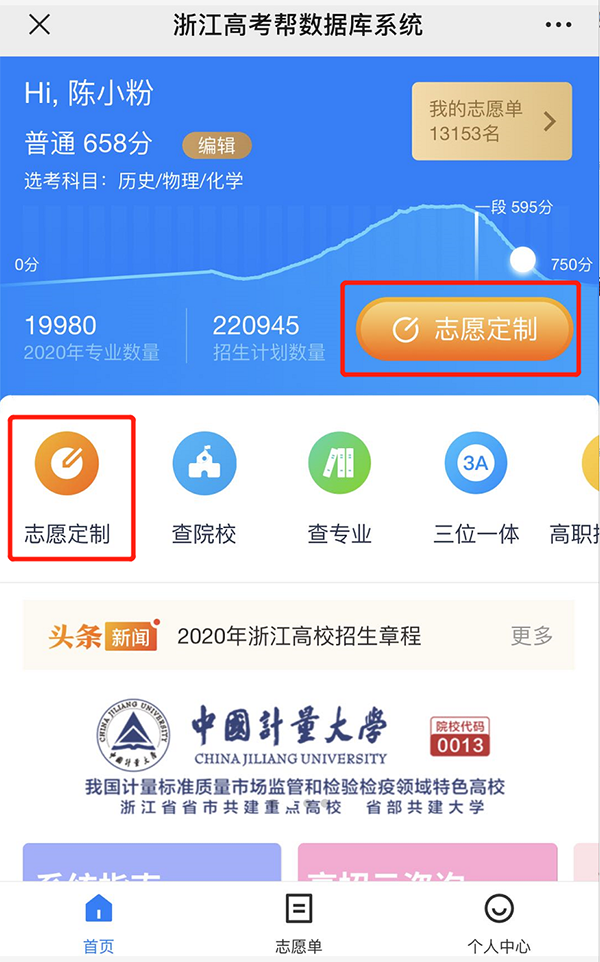
Task: Tap 更多 for more news
Action: [531, 636]
